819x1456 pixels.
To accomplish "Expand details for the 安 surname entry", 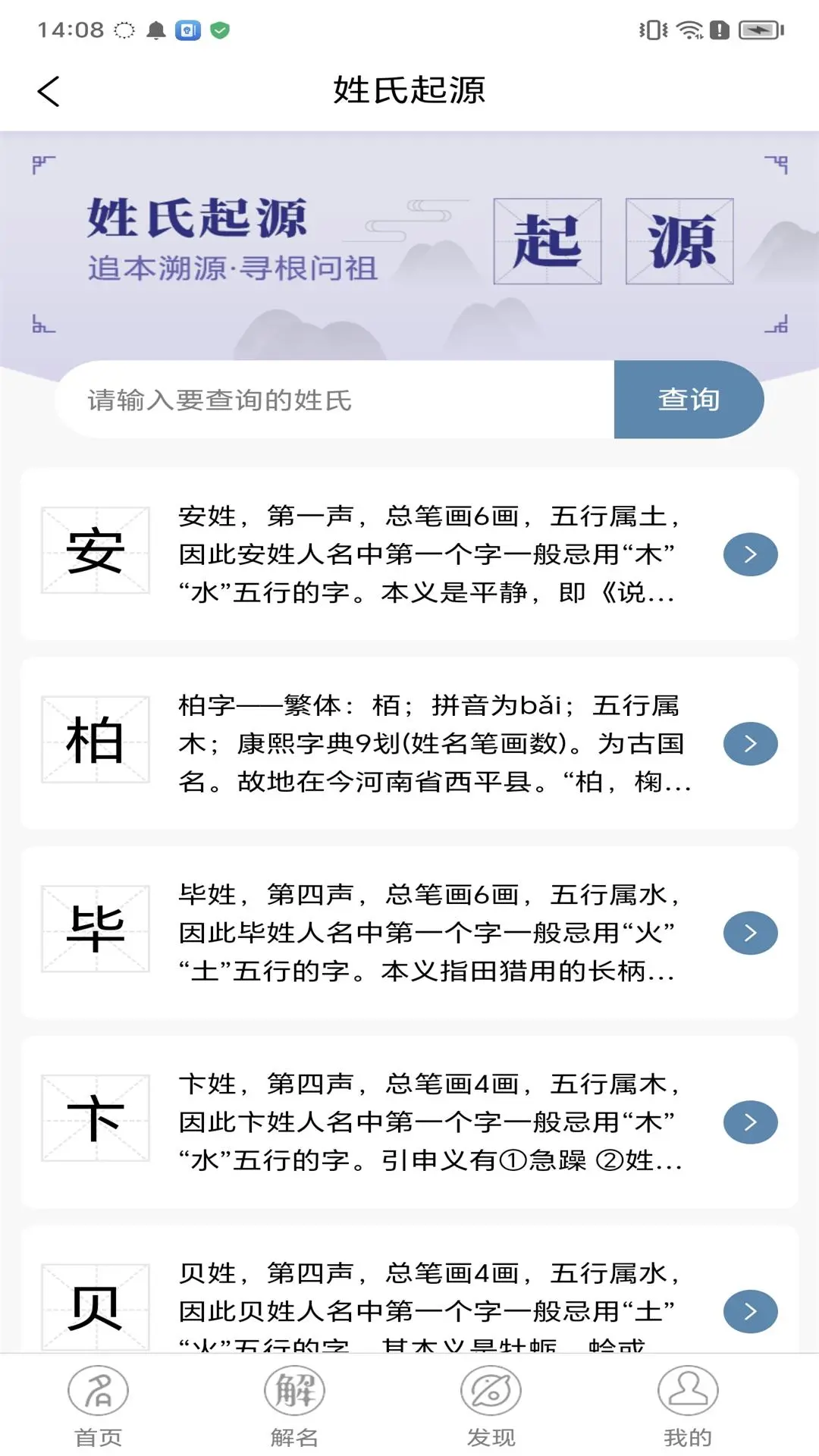I will point(750,553).
